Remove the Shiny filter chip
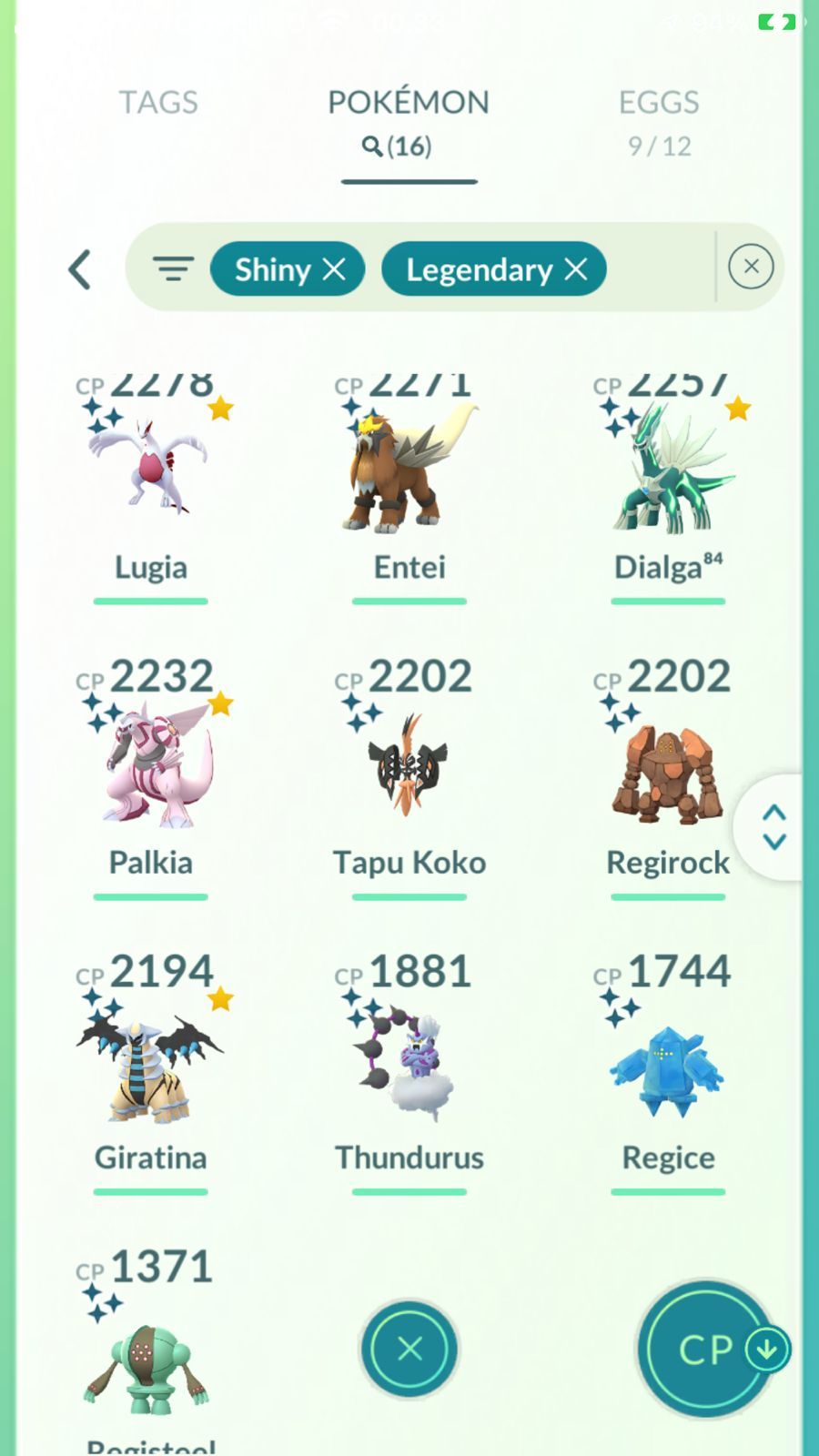This screenshot has width=819, height=1456. point(334,269)
